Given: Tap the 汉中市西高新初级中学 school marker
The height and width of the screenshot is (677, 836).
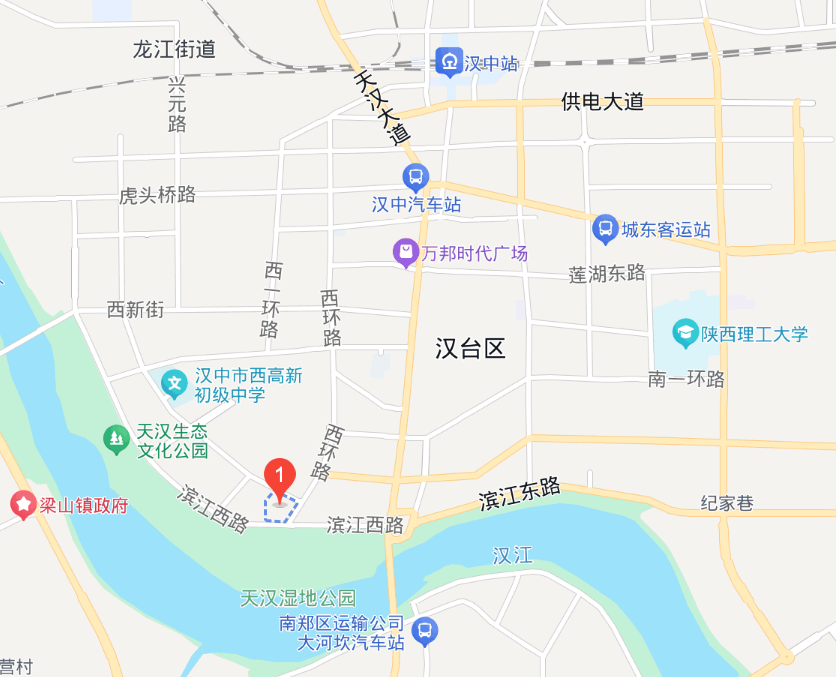Looking at the screenshot, I should tap(175, 383).
